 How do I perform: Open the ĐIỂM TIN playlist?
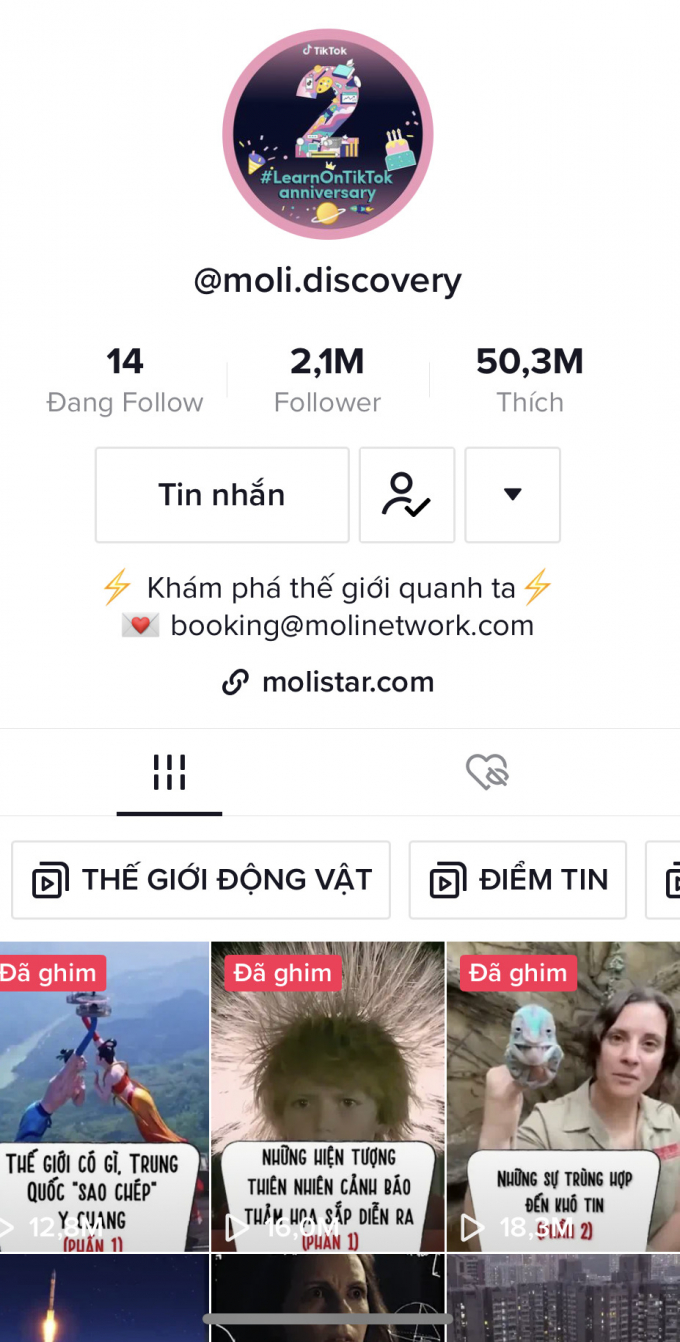(518, 880)
